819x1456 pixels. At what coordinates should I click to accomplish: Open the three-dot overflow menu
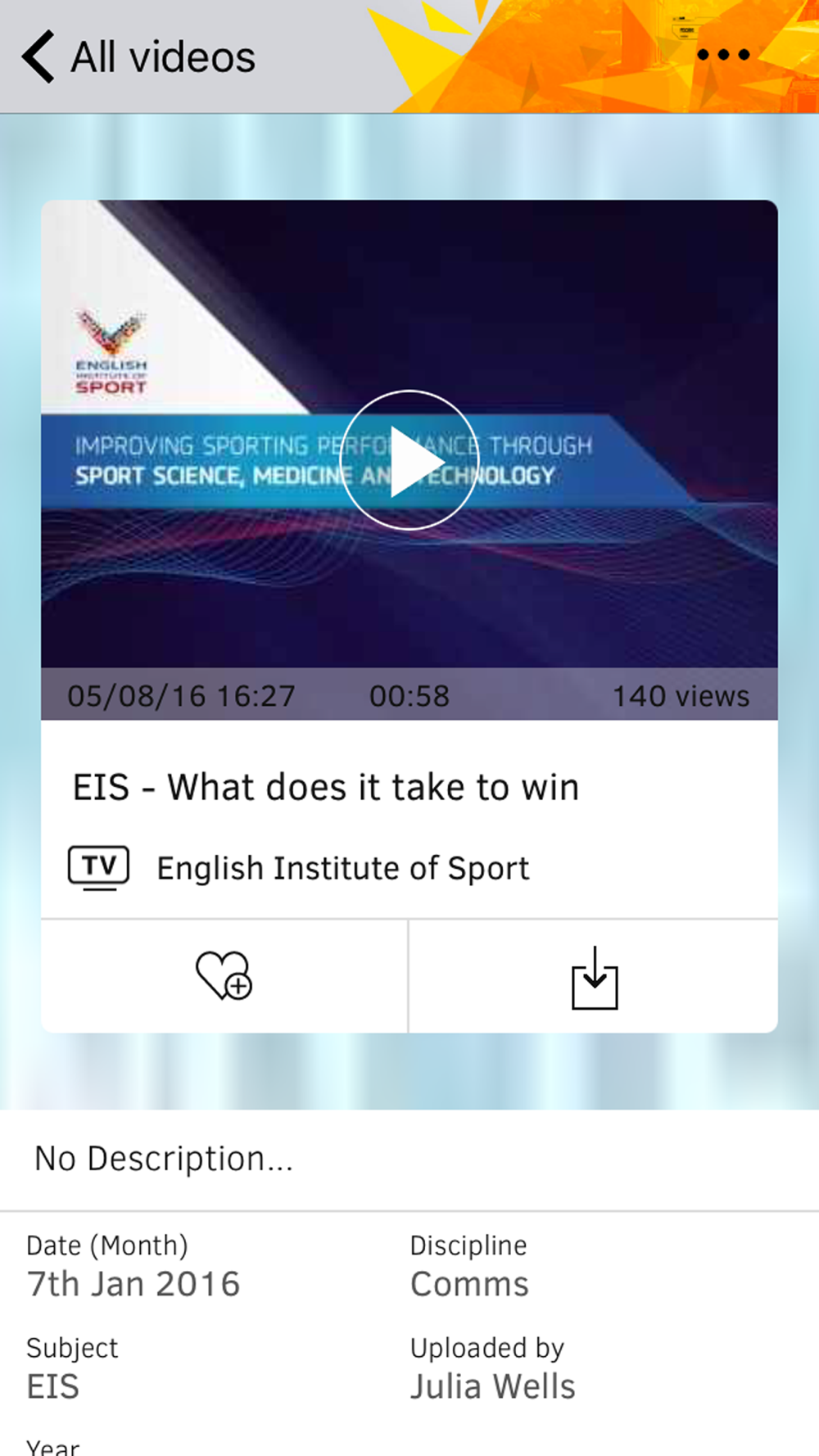pos(723,55)
